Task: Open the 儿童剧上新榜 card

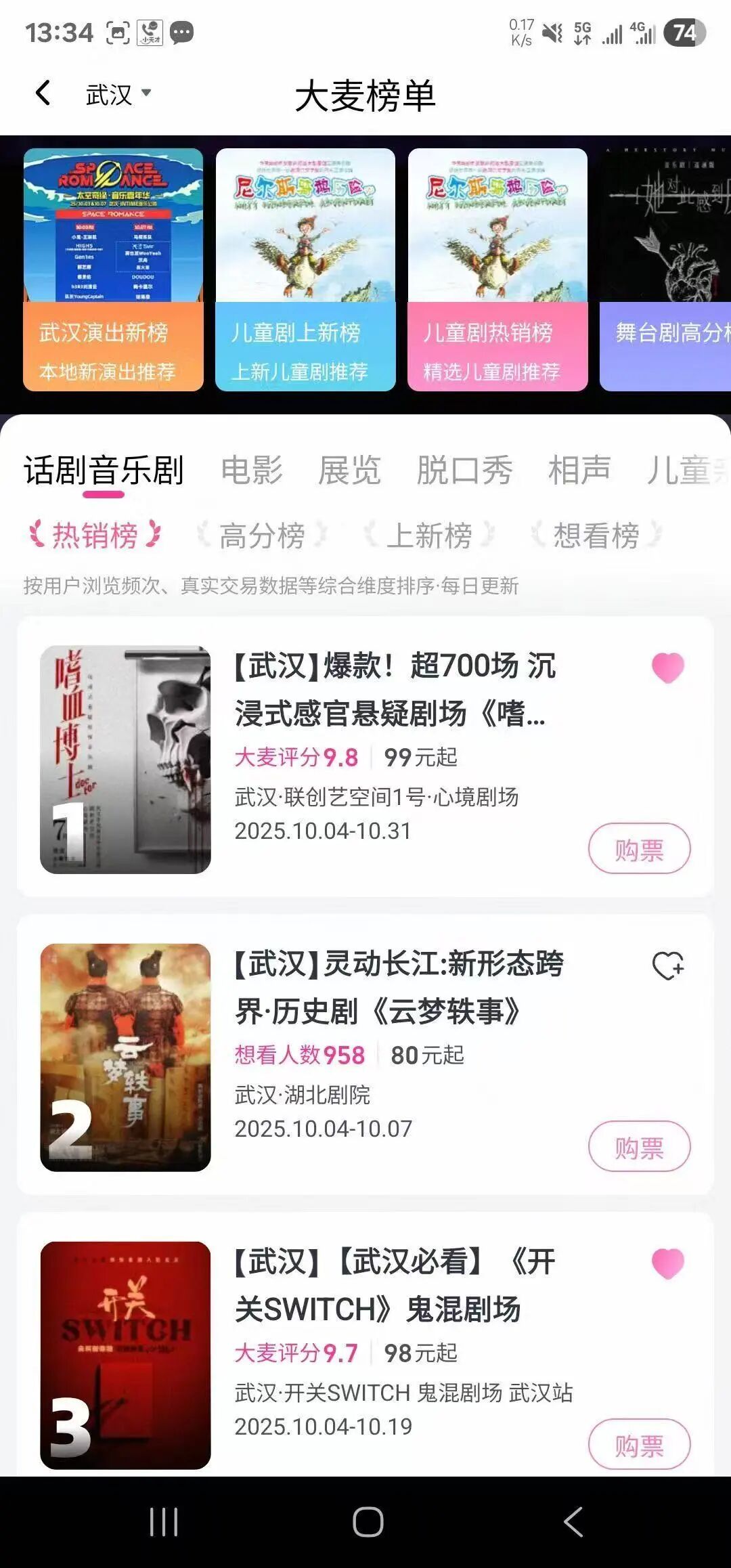Action: coord(305,269)
